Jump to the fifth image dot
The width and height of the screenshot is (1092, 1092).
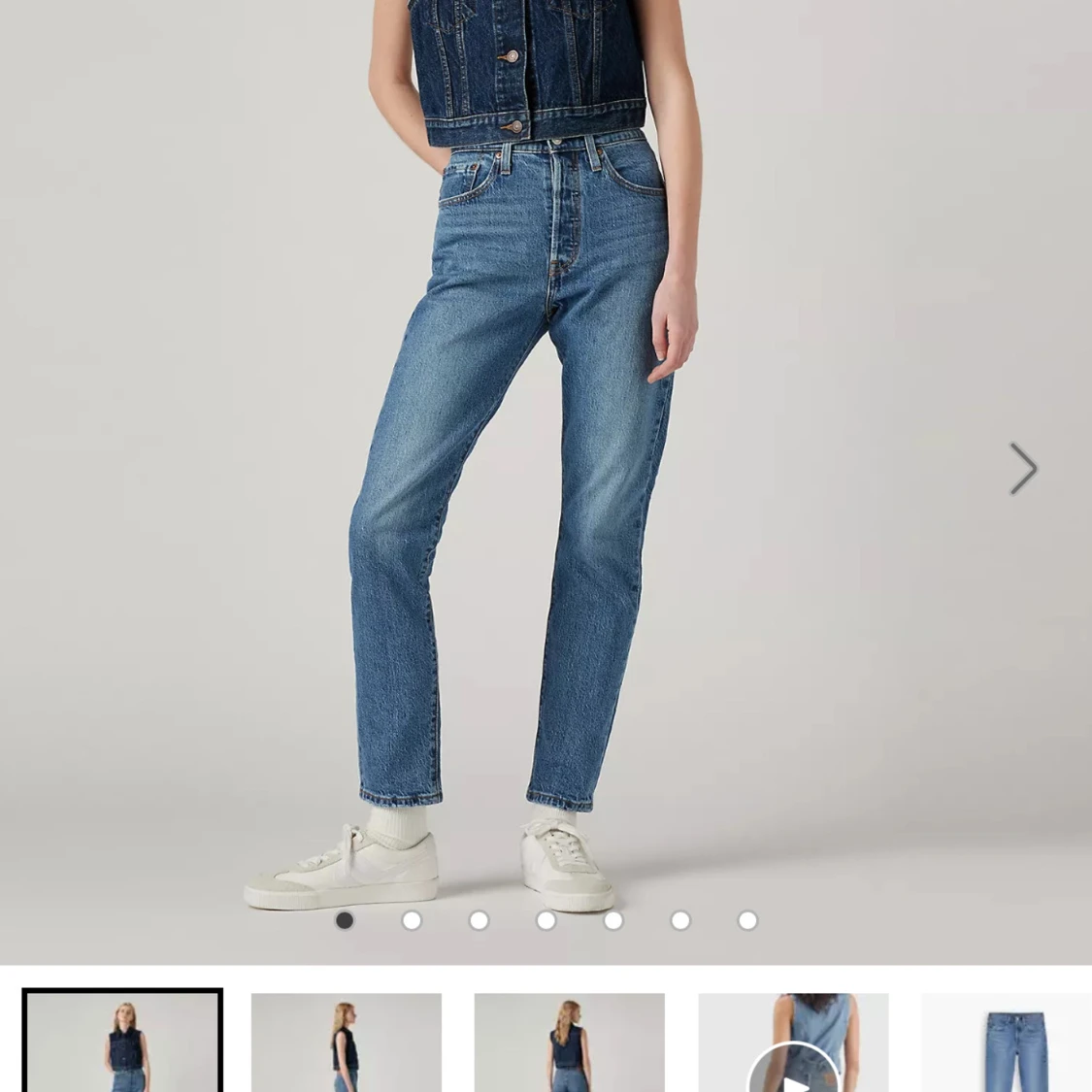(613, 920)
